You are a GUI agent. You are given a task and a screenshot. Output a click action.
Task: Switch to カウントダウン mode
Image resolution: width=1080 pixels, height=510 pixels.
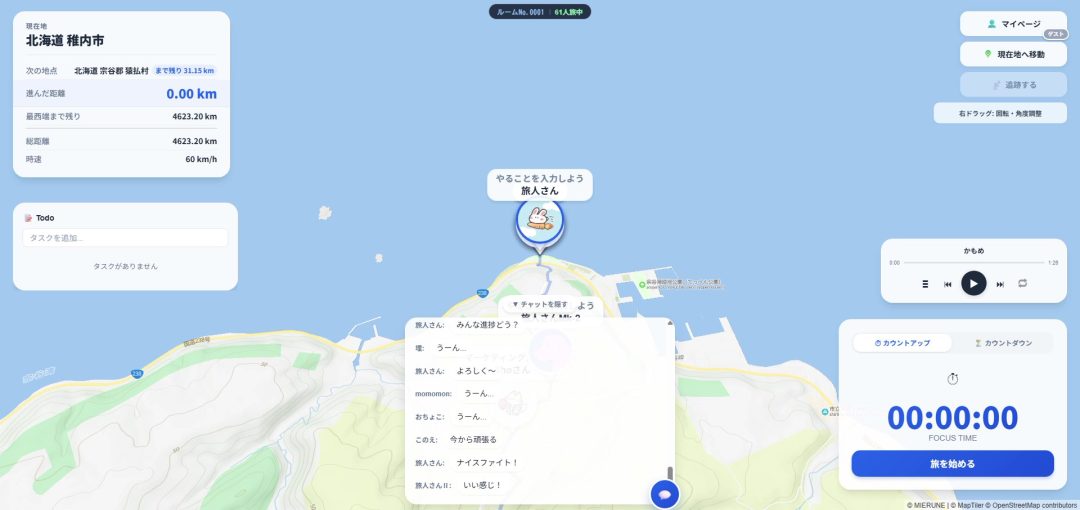(1003, 343)
